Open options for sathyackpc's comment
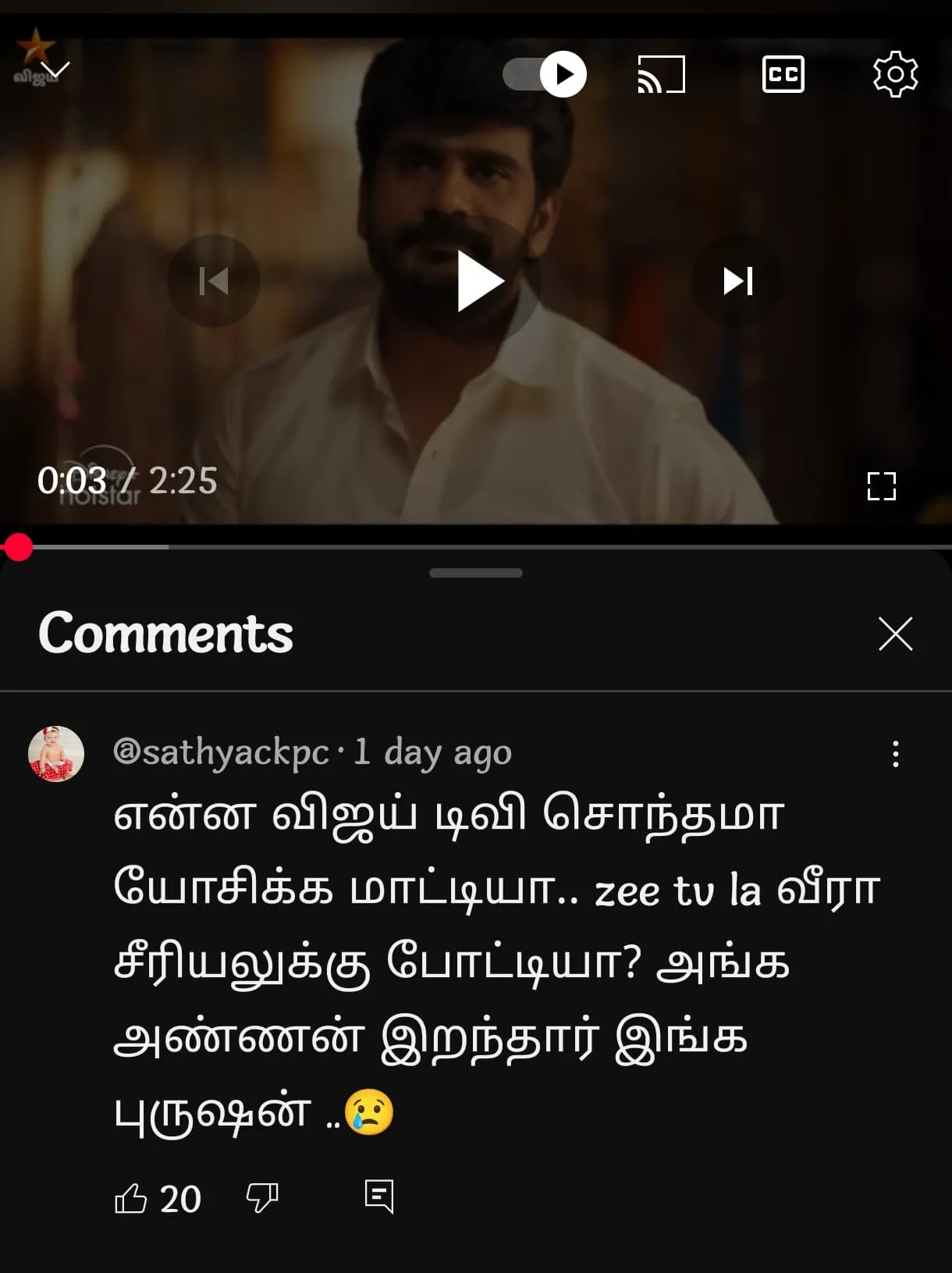Image resolution: width=952 pixels, height=1273 pixels. 895,754
